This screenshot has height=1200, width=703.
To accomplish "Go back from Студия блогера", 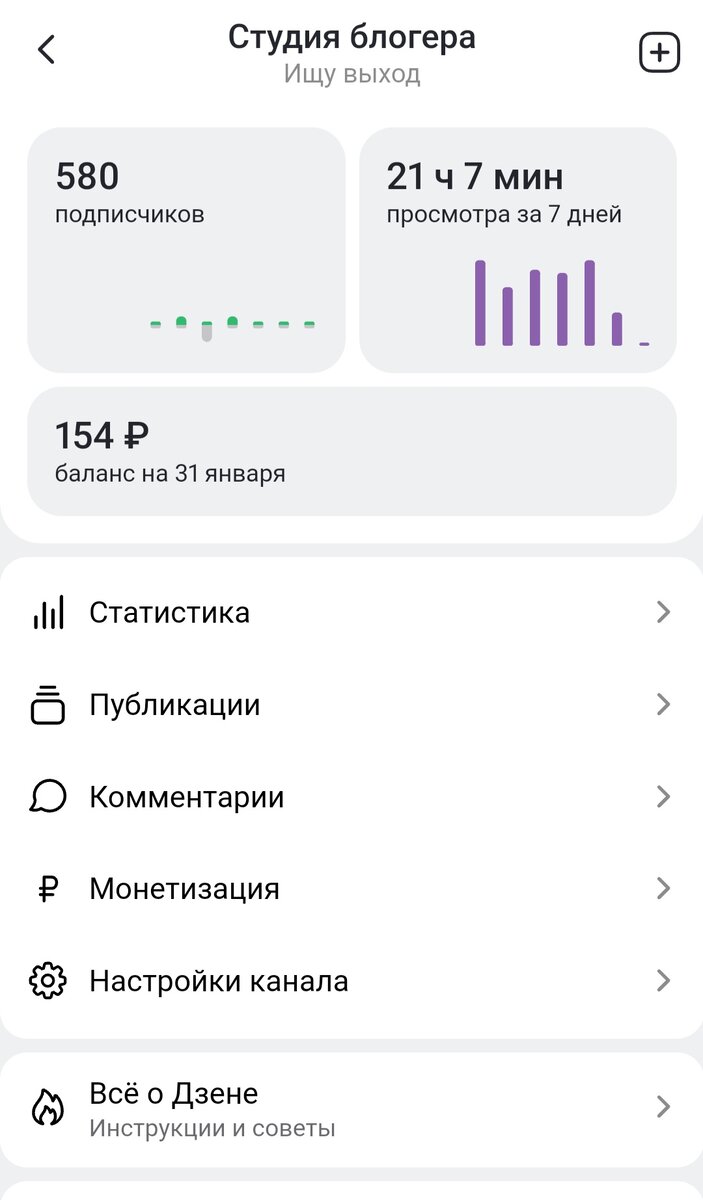I will [46, 50].
